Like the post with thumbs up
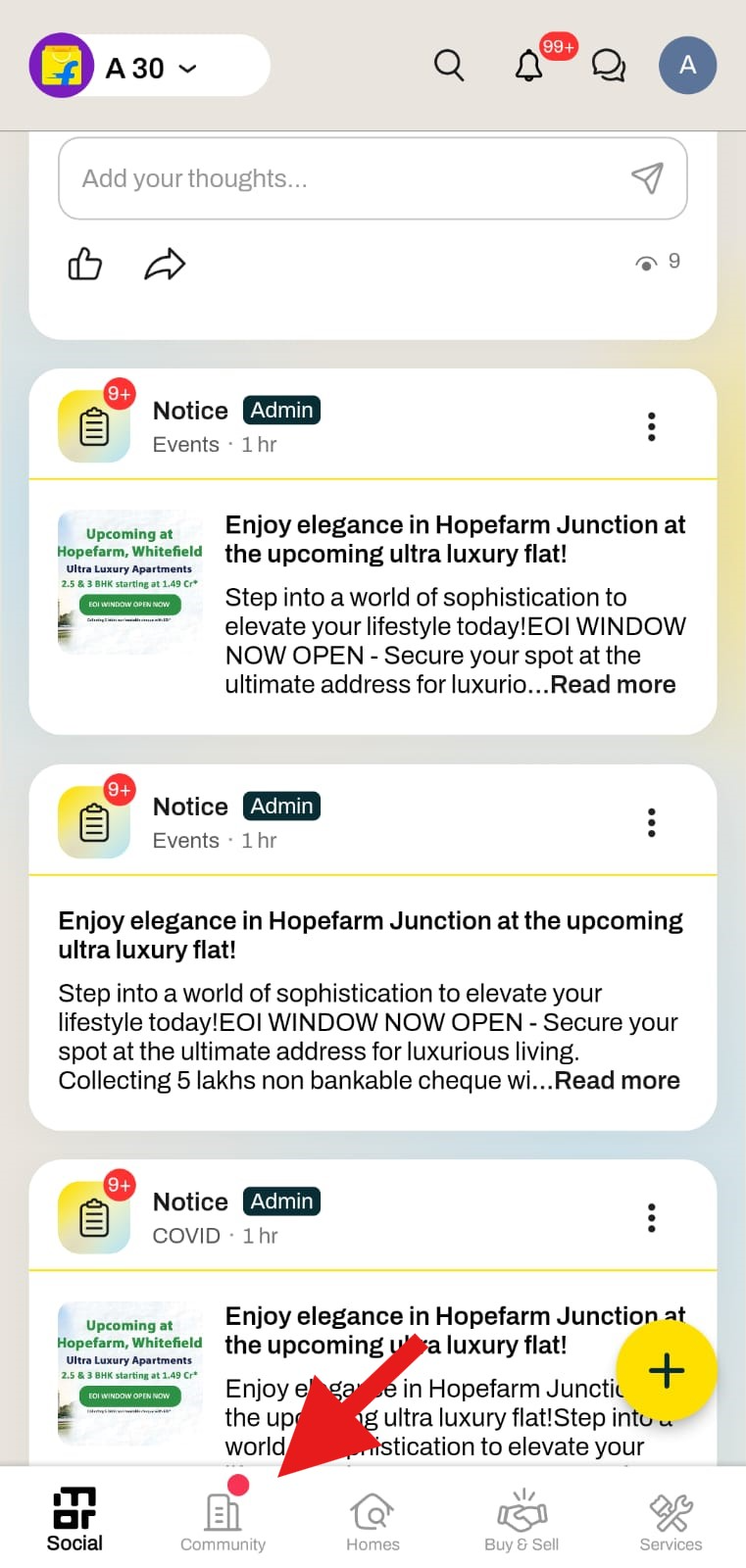 (x=85, y=264)
